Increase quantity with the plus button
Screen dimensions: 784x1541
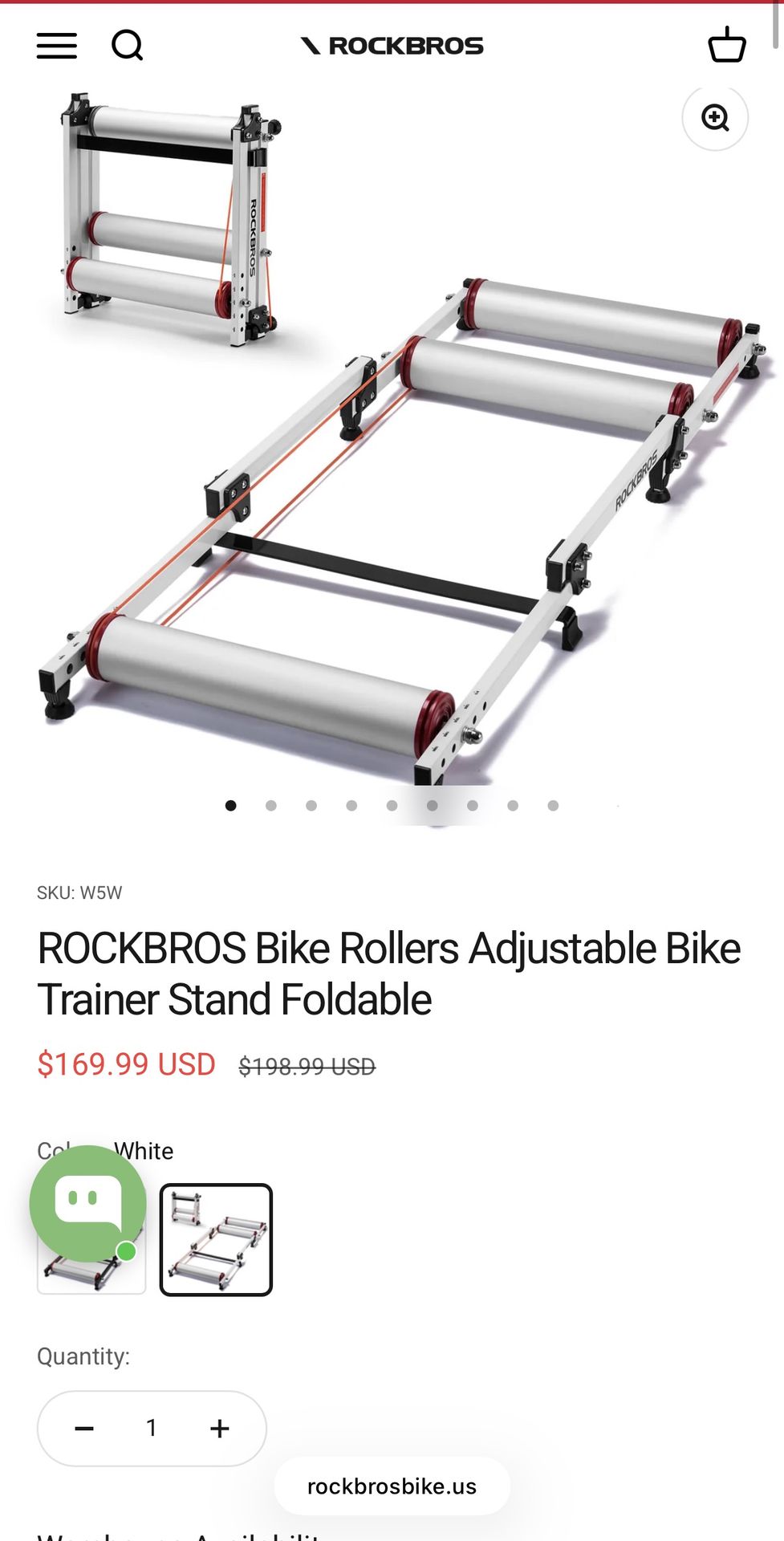click(219, 1429)
